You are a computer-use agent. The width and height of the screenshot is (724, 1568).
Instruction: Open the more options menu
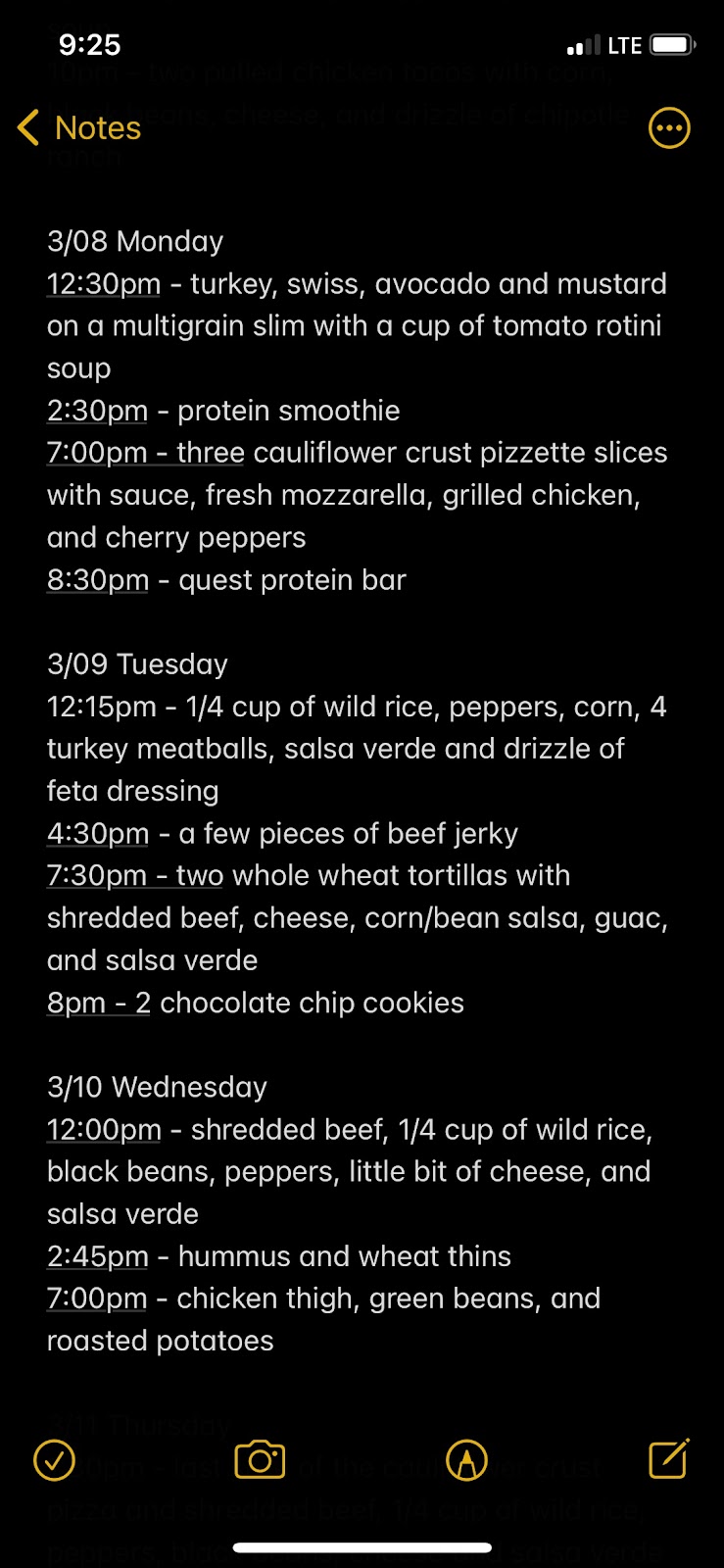(x=670, y=127)
